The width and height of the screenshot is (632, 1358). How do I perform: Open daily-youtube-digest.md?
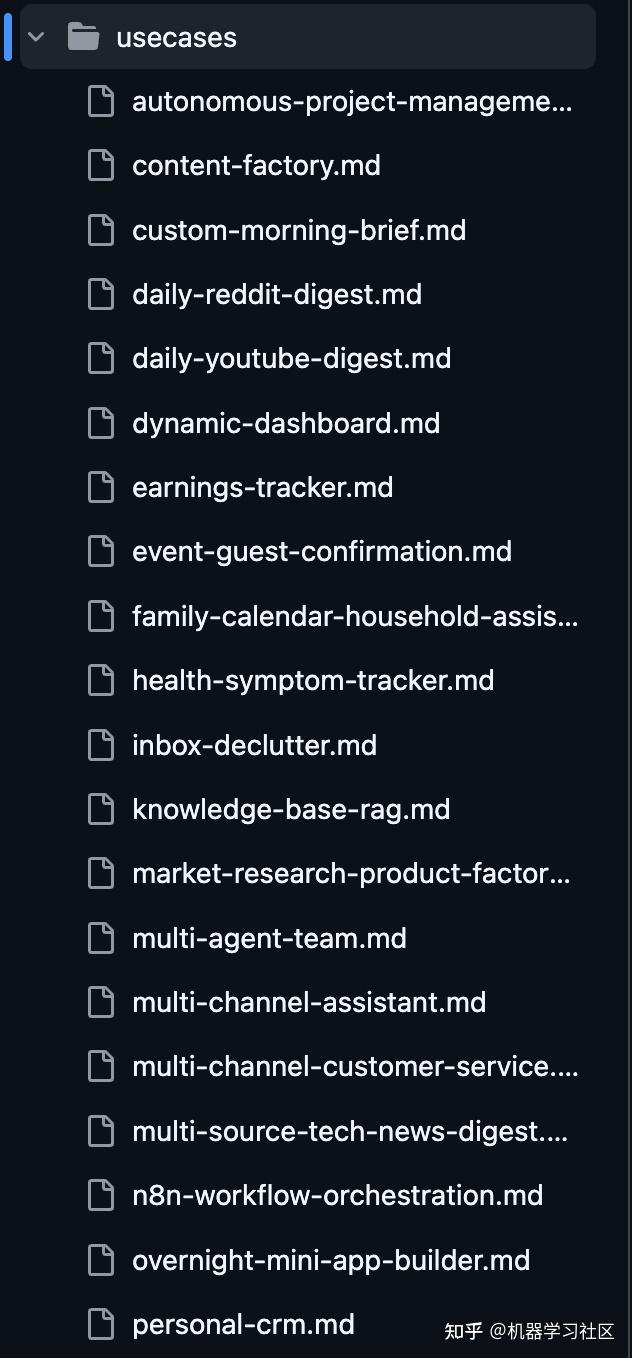click(291, 359)
